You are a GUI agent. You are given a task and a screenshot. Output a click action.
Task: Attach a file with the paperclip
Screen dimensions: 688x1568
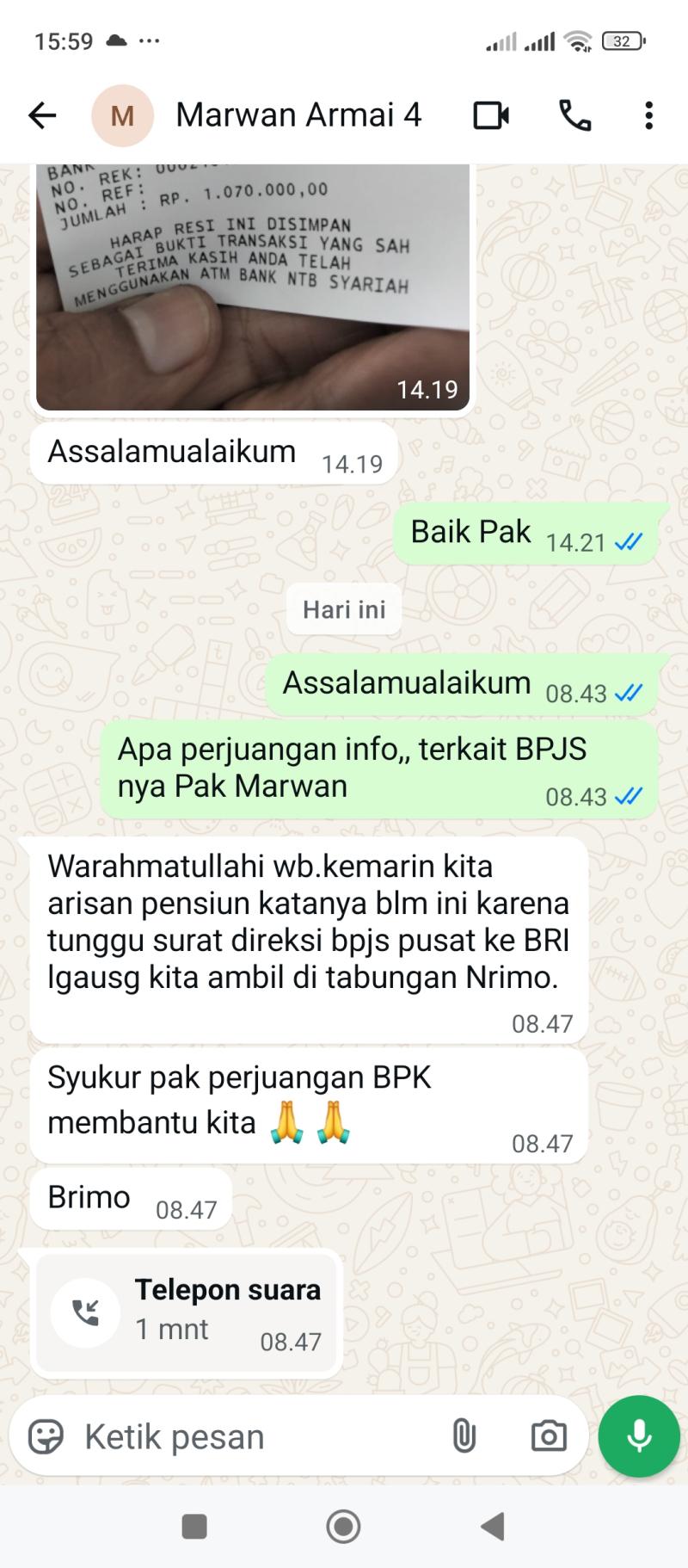(464, 1435)
